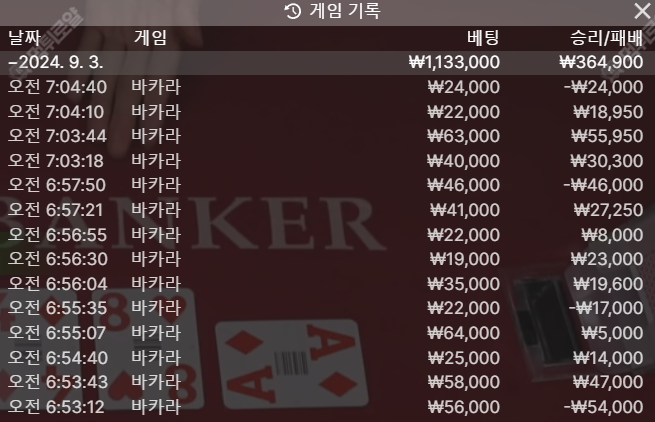This screenshot has height=422, width=655.
Task: Close the game history panel
Action: point(642,11)
